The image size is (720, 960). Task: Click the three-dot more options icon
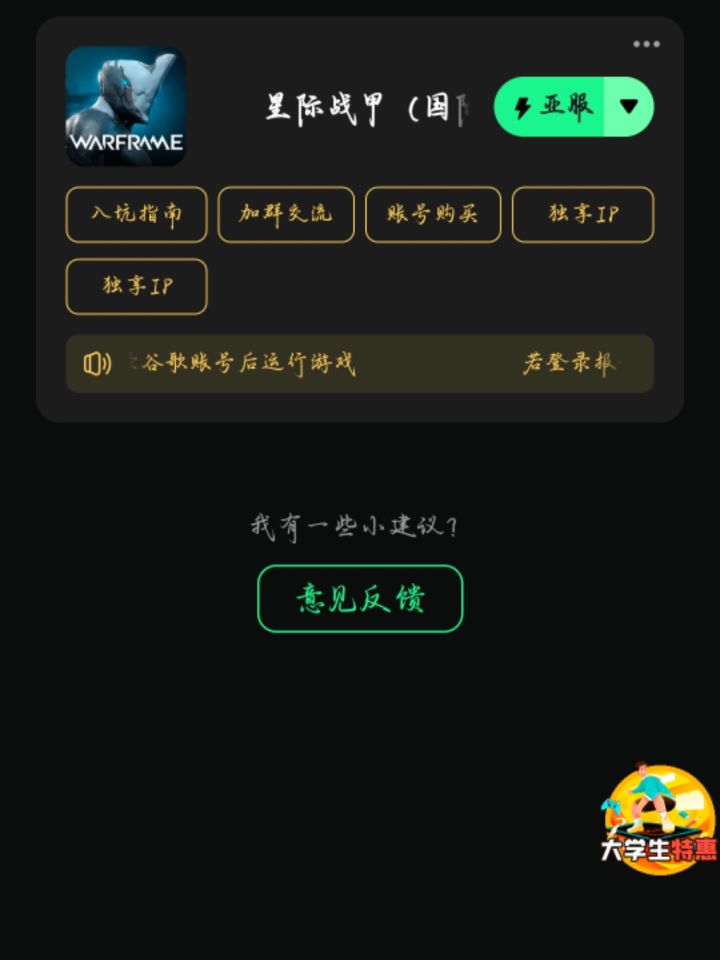coord(647,44)
